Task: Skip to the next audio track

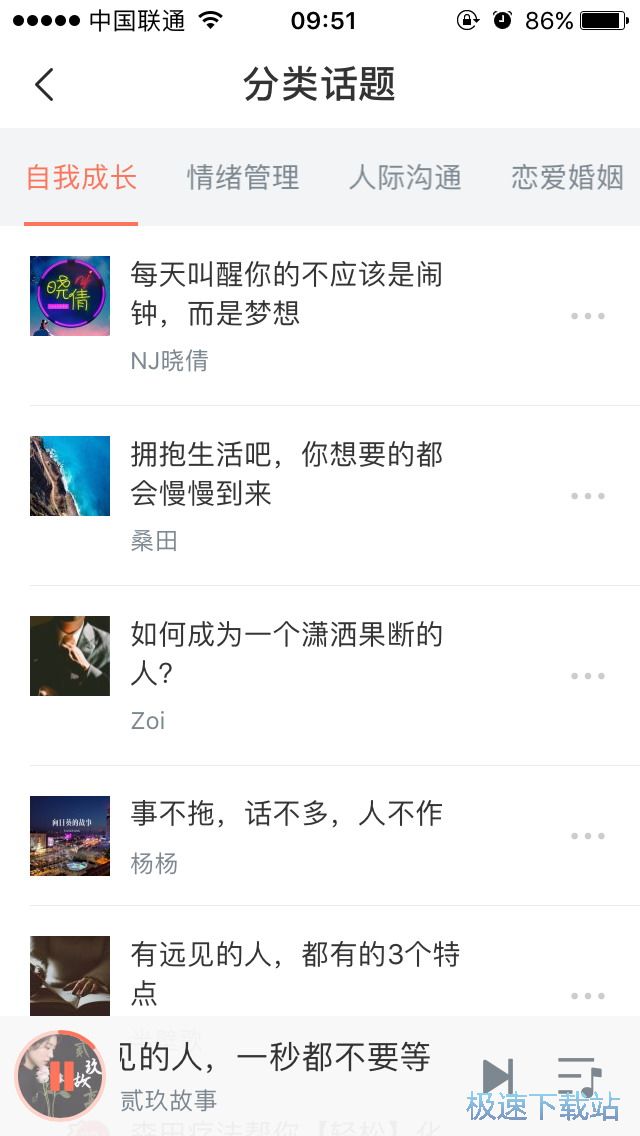Action: coord(497,1077)
